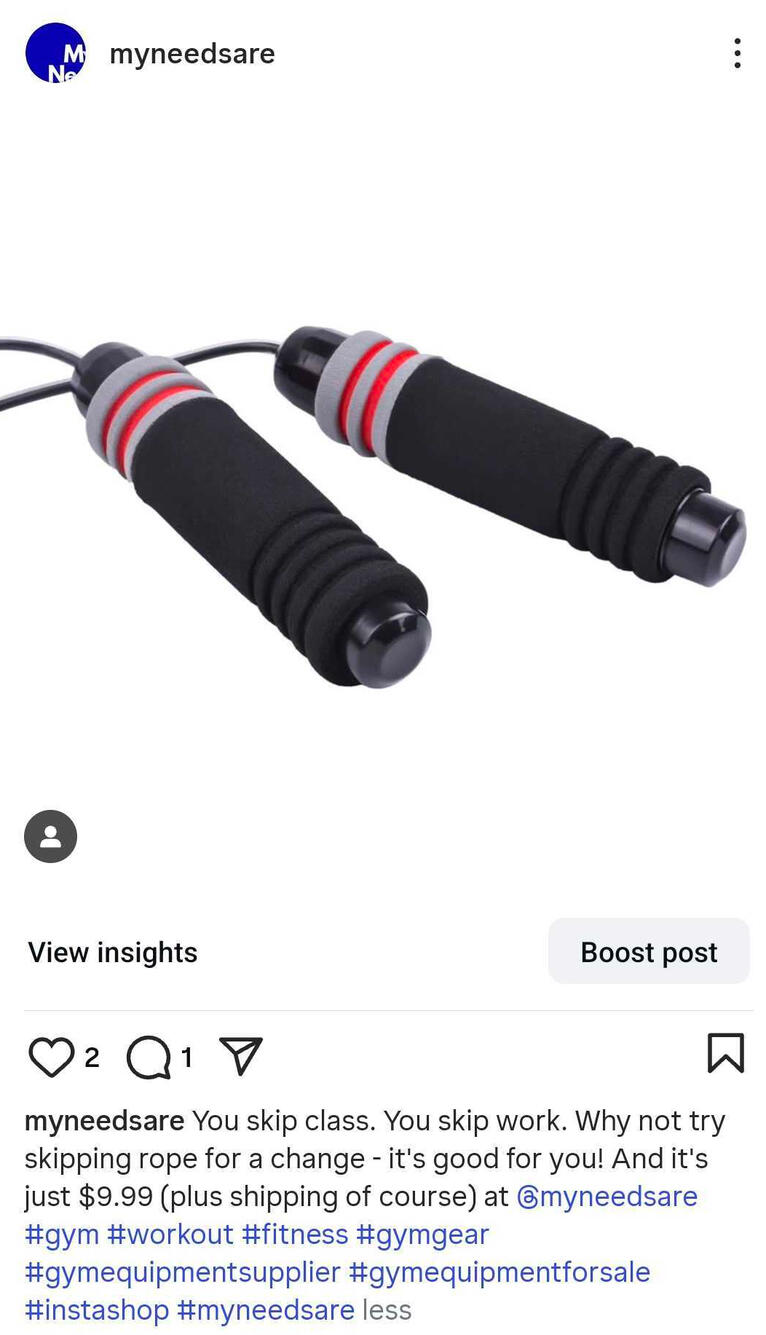This screenshot has height=1335, width=766.
Task: Like the jump rope post
Action: pyautogui.click(x=51, y=1056)
